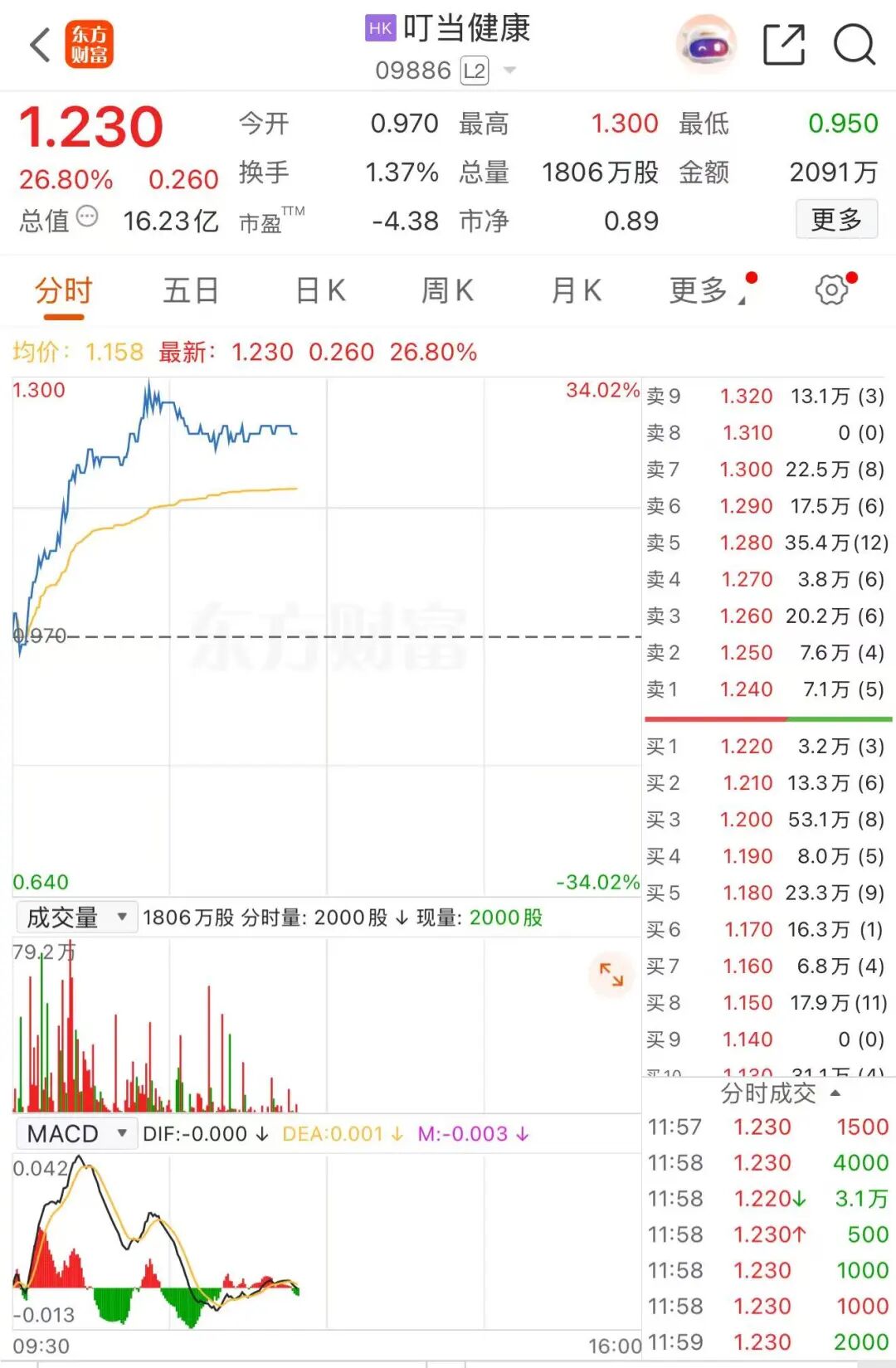Switch to the 五日 chart tab
Image resolution: width=896 pixels, height=1368 pixels.
(191, 291)
